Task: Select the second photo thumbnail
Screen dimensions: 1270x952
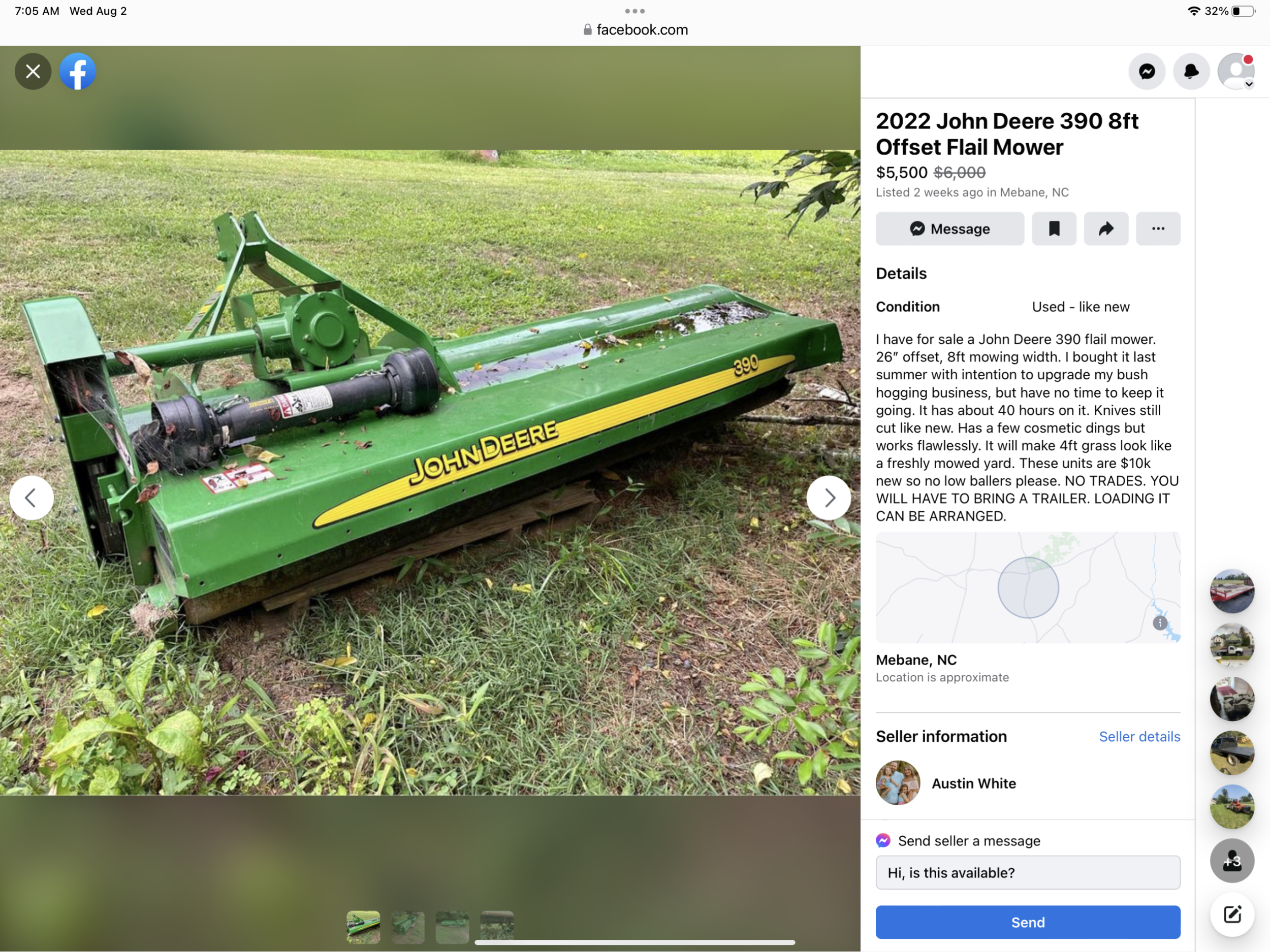Action: [407, 927]
